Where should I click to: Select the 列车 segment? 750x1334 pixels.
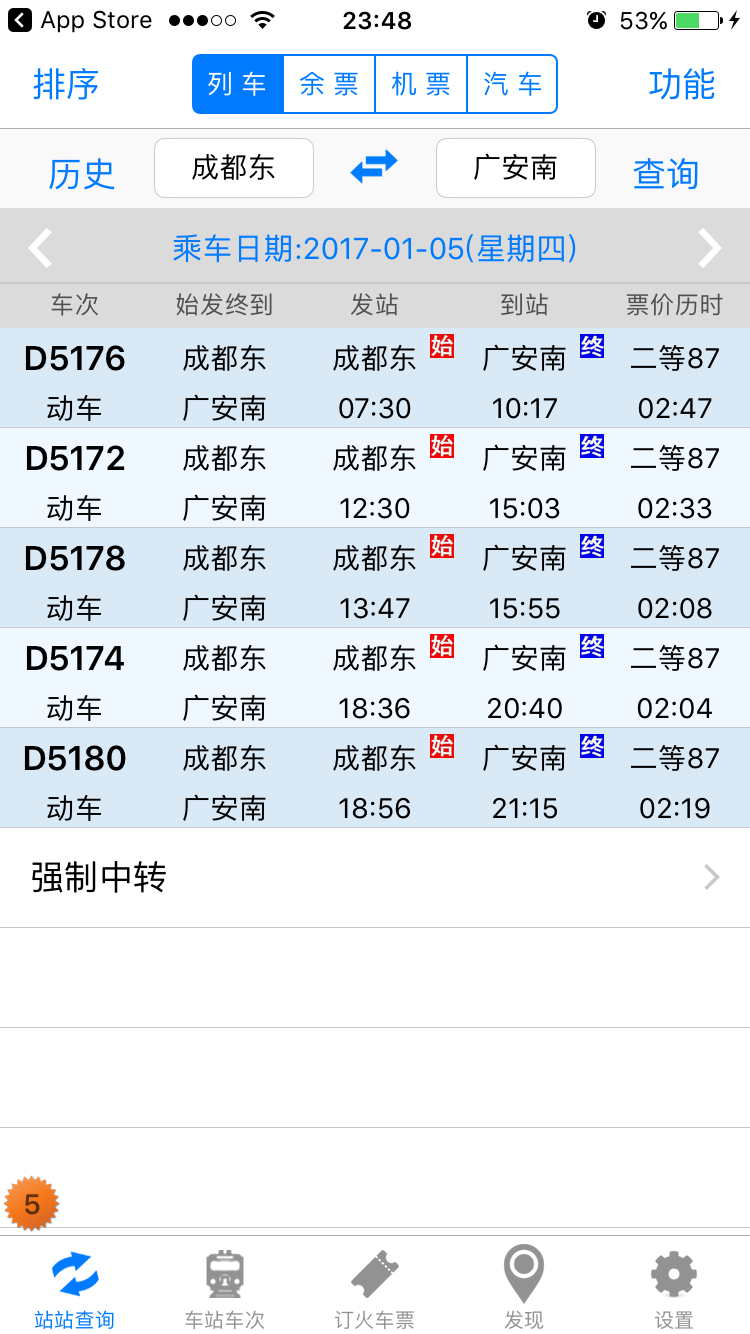[238, 84]
